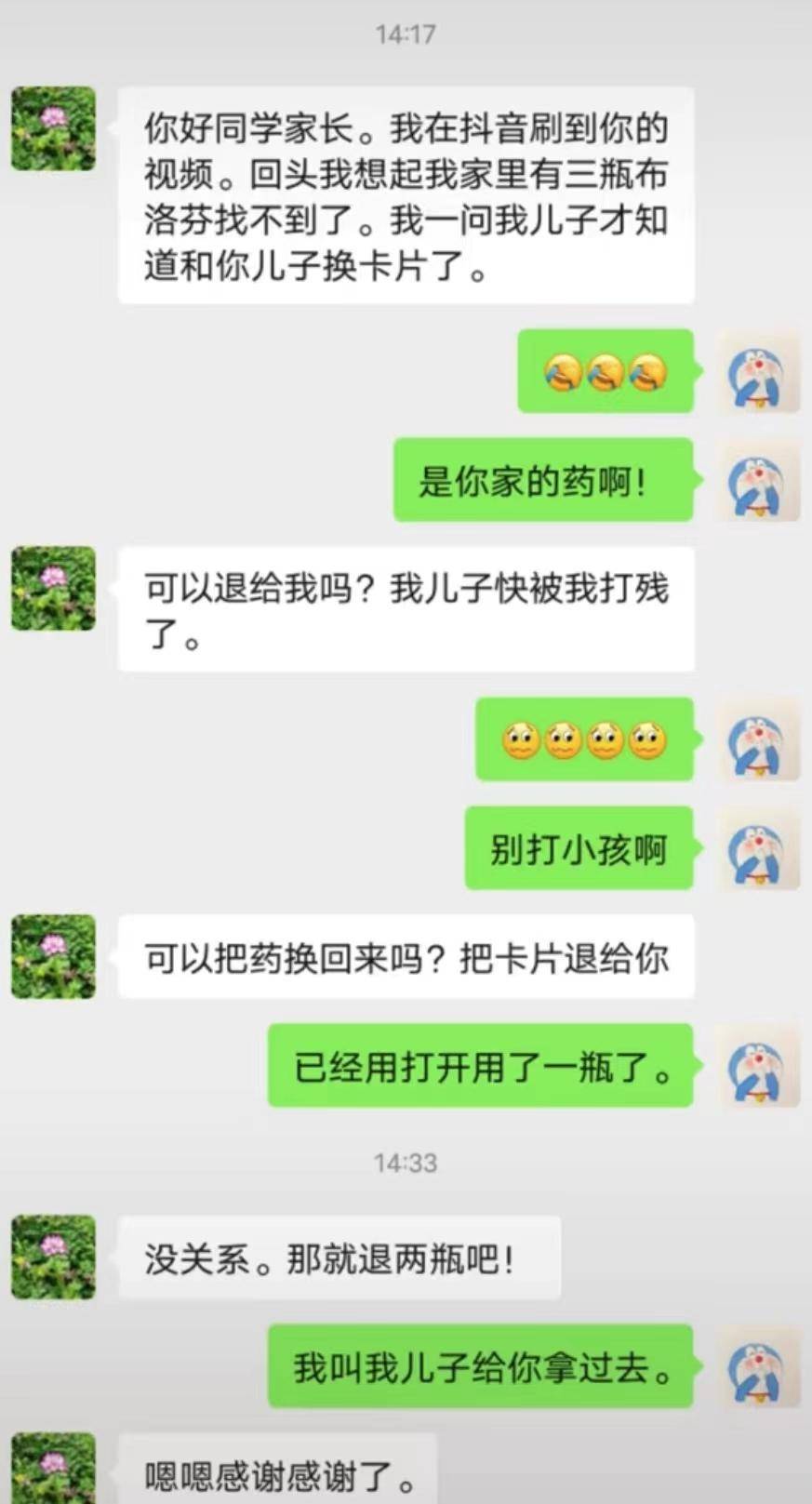Open sender's flower avatar beside '你好同学家长' message
This screenshot has width=812, height=1504.
tap(53, 128)
